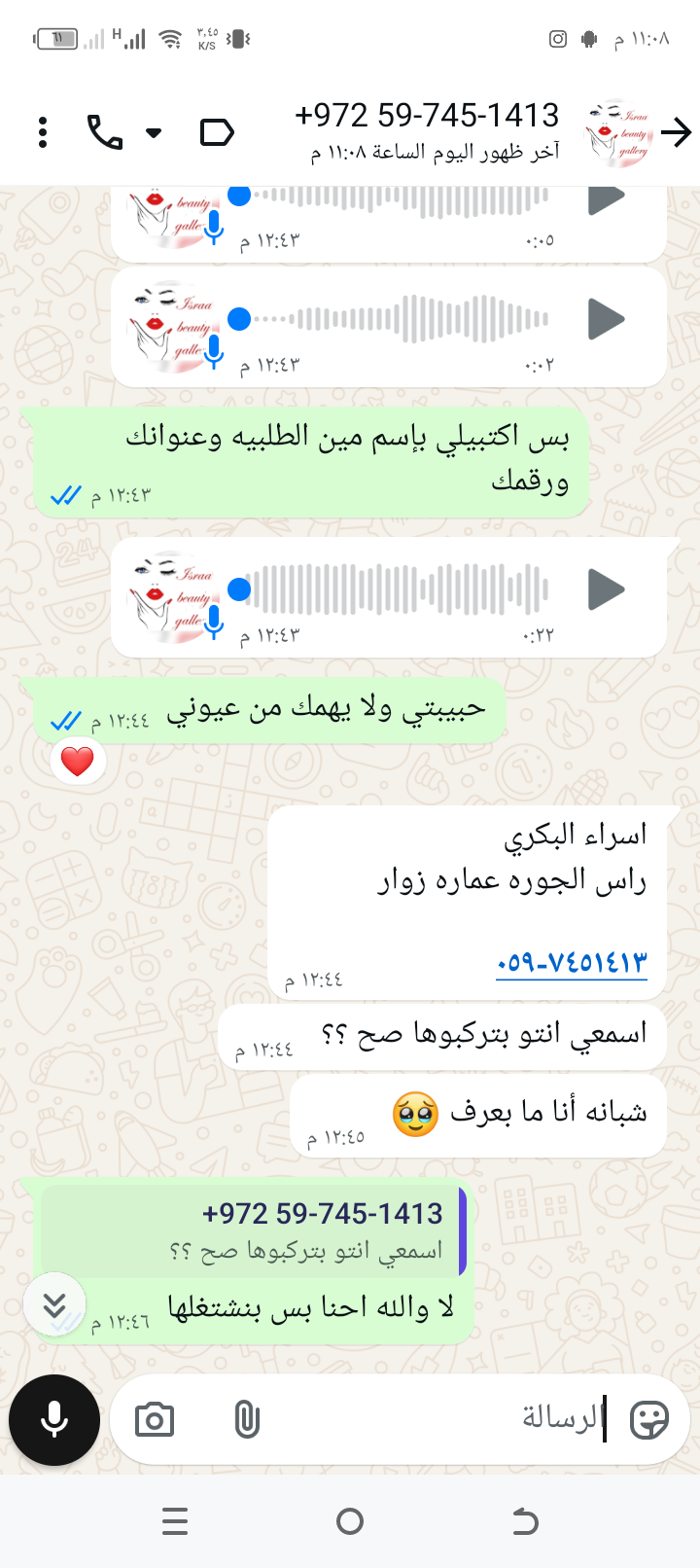Play the 0:22 voice message
Image resolution: width=700 pixels, height=1568 pixels.
(606, 589)
